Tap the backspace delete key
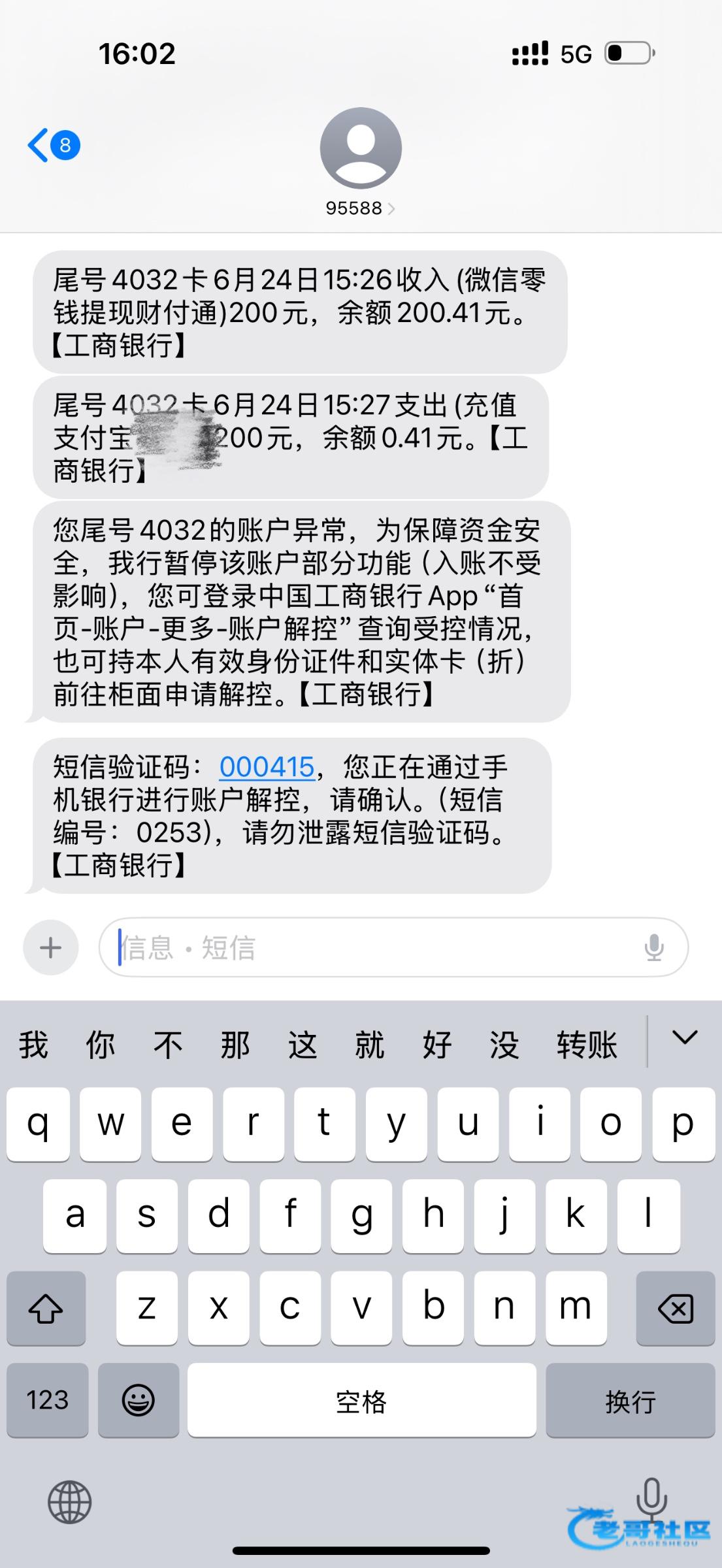Viewport: 722px width, 1568px height. coord(676,1309)
